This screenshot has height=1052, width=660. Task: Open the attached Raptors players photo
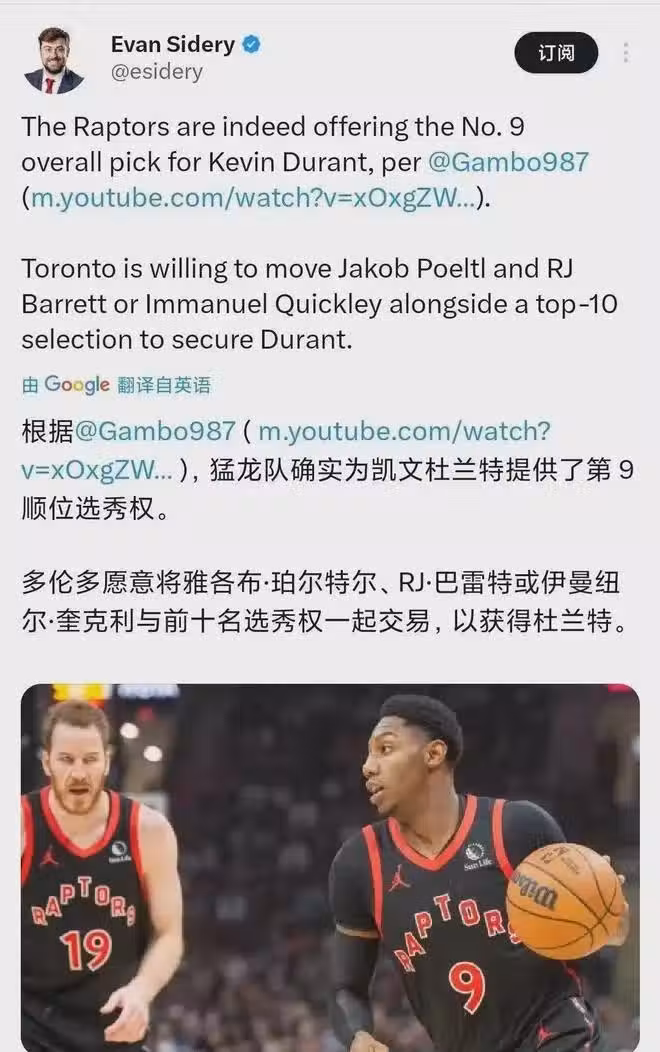330,866
